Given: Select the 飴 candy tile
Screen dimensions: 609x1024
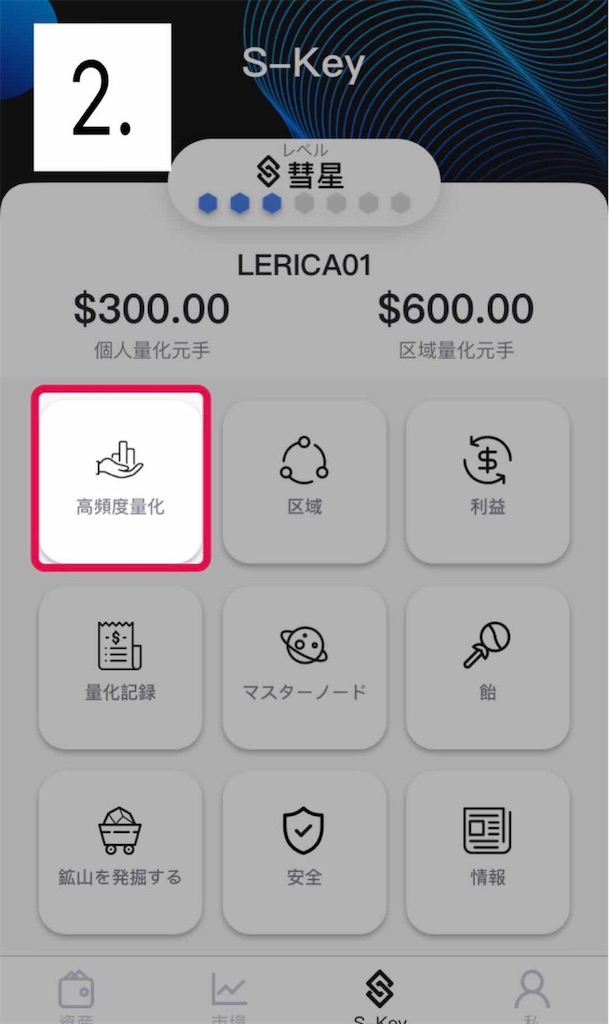Looking at the screenshot, I should point(488,666).
